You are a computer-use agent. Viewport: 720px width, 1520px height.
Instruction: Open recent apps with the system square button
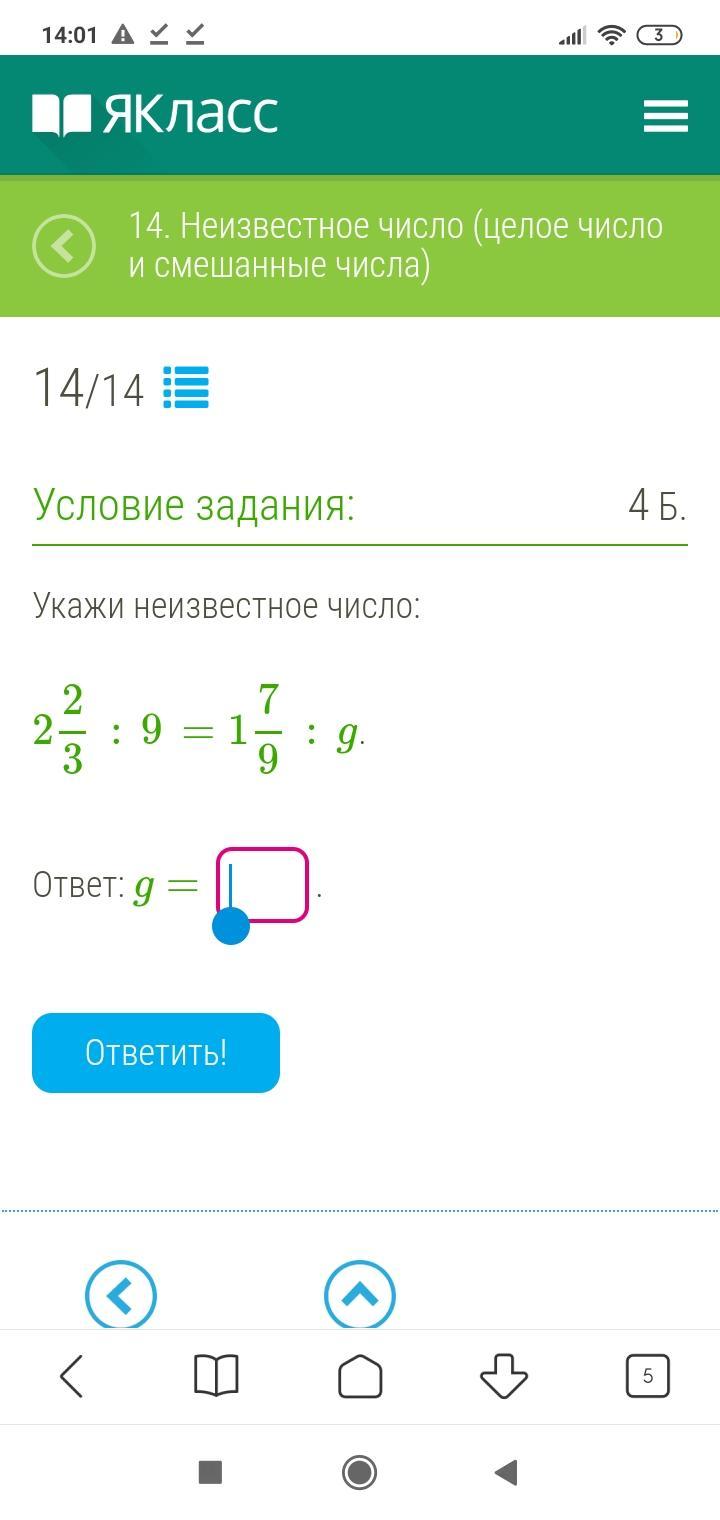coord(210,1472)
